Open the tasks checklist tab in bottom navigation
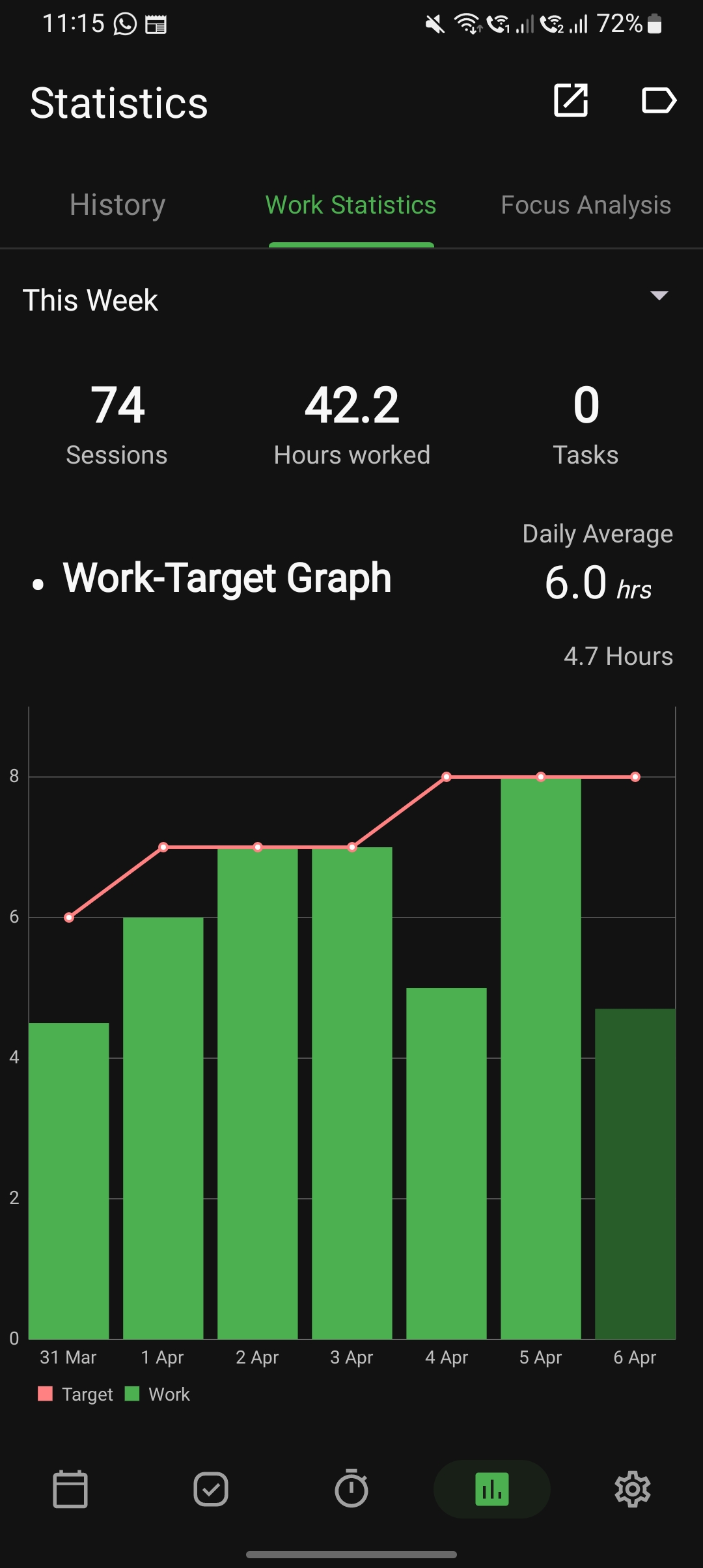Viewport: 703px width, 1568px height. [x=211, y=1489]
